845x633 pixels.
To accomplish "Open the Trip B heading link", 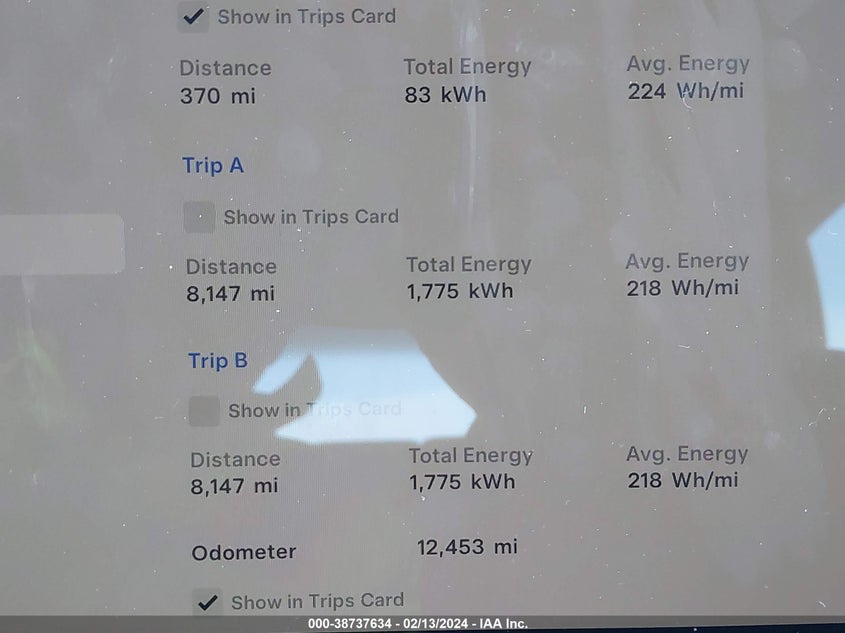I will tap(217, 360).
